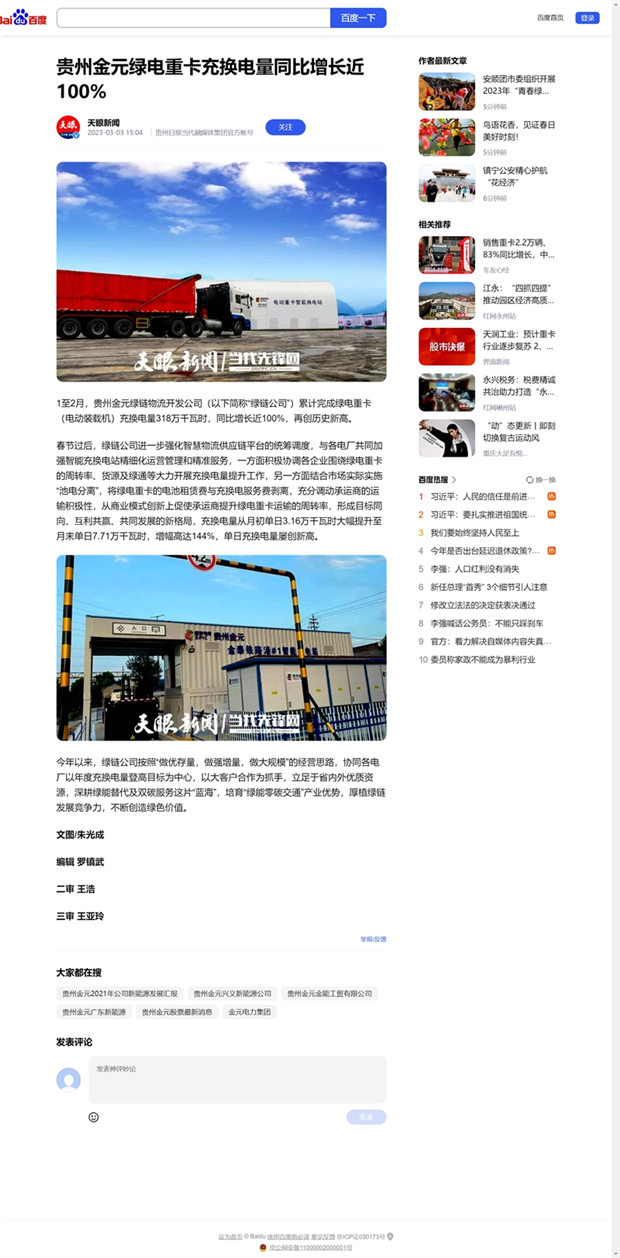Image resolution: width=620 pixels, height=1258 pixels.
Task: Select the search chip 贵州金元兴义新能源公司
Action: pos(232,994)
